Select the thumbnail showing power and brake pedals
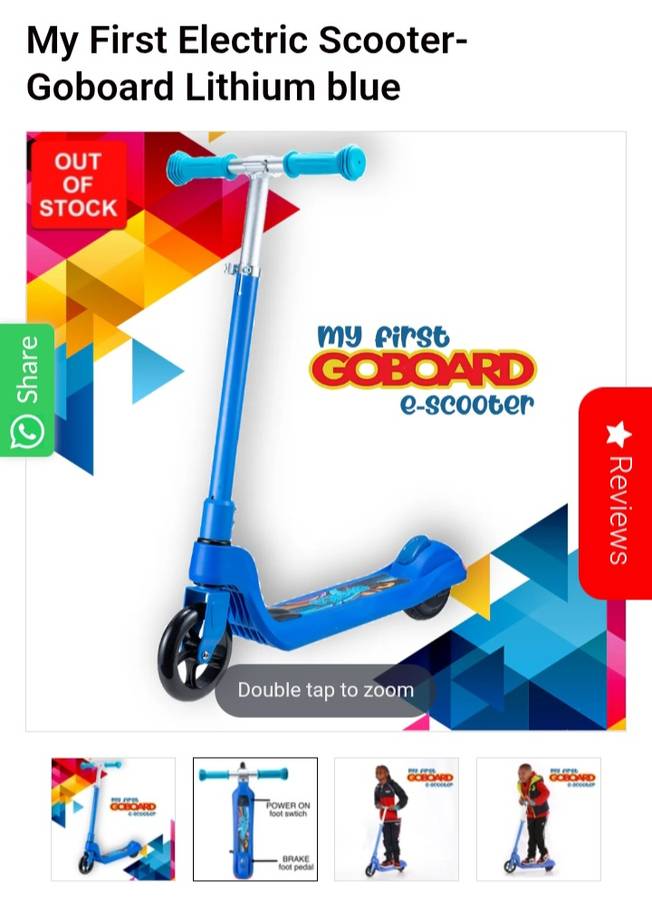Image resolution: width=652 pixels, height=900 pixels. (x=255, y=819)
